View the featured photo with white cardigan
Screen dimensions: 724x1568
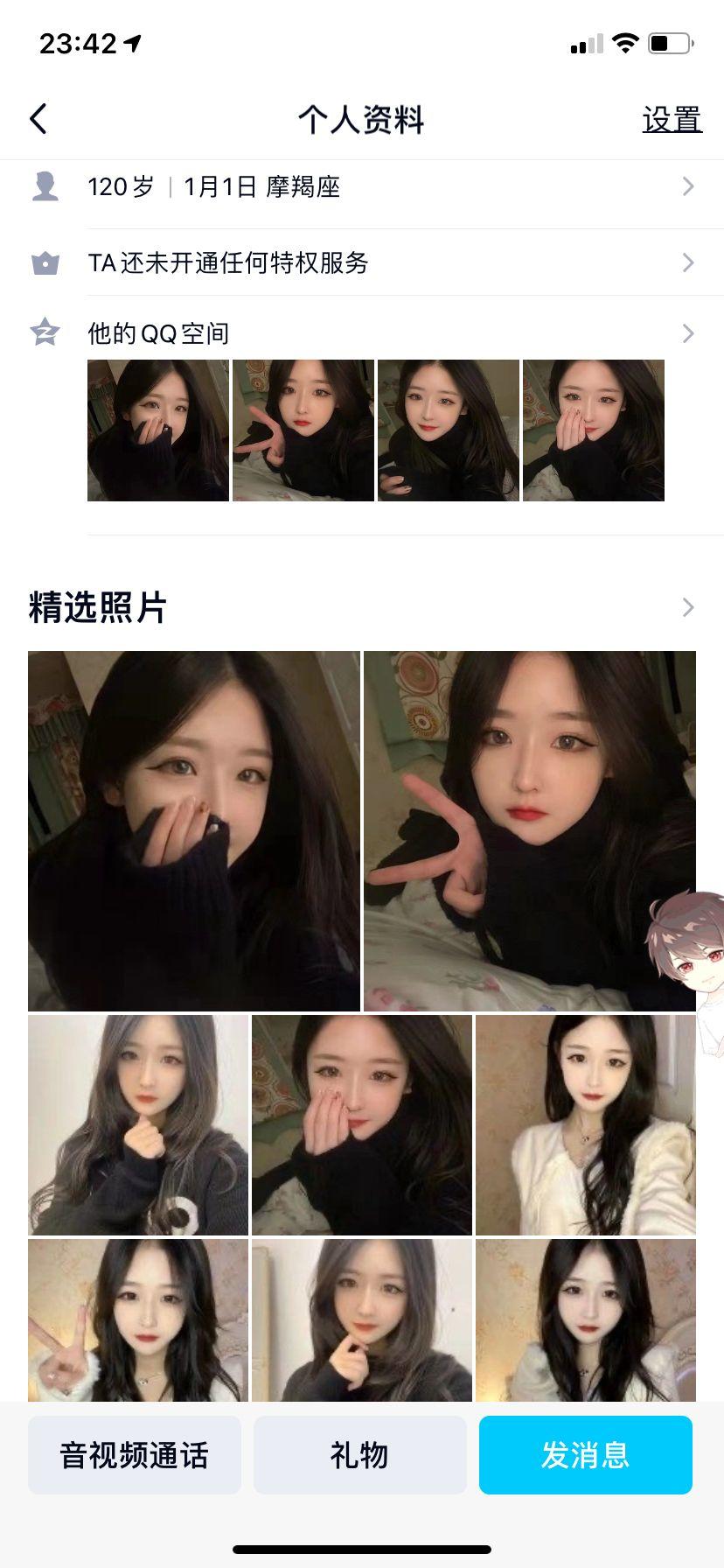[585, 1124]
